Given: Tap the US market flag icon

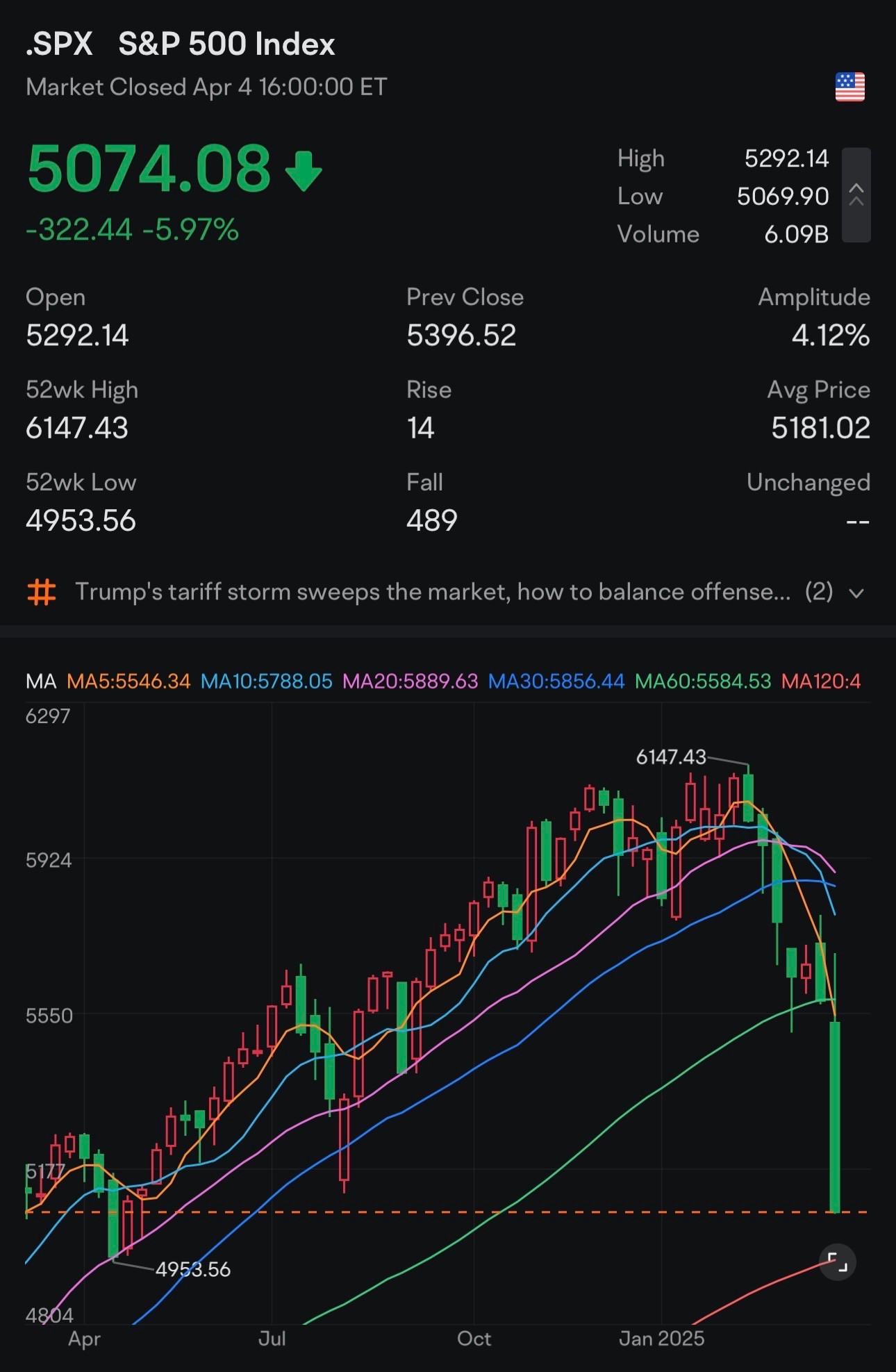Looking at the screenshot, I should (x=849, y=87).
